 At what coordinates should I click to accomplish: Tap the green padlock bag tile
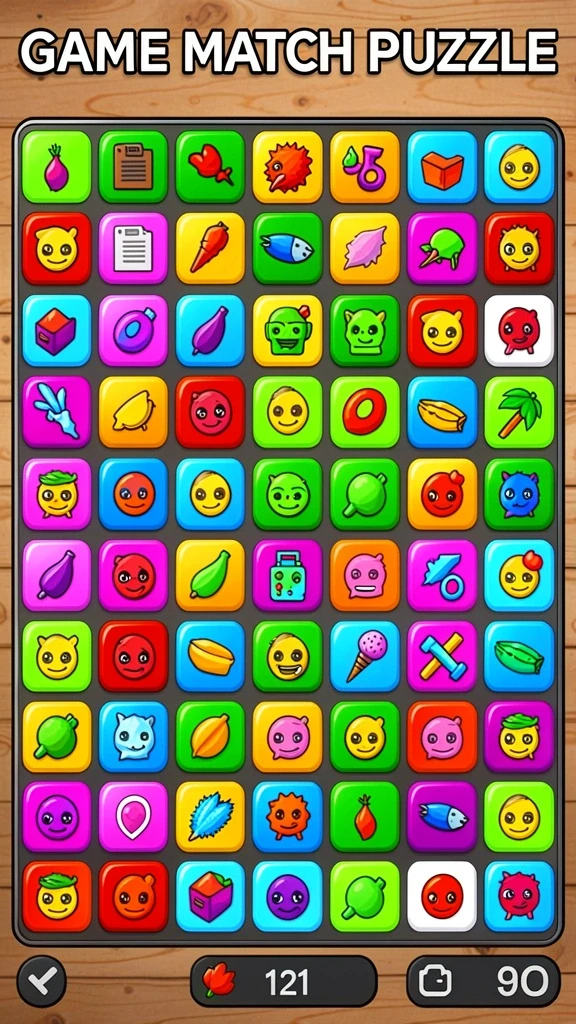point(287,575)
